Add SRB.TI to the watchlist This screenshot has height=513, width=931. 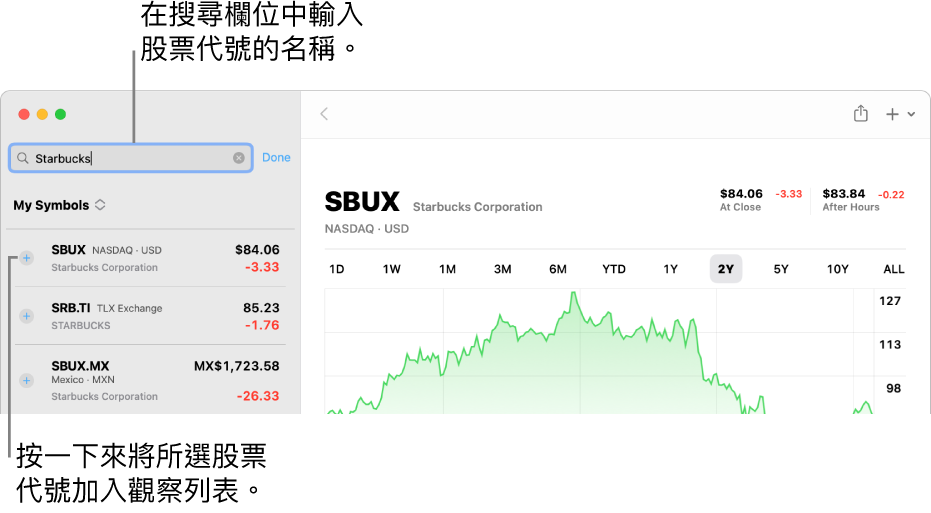[x=27, y=316]
